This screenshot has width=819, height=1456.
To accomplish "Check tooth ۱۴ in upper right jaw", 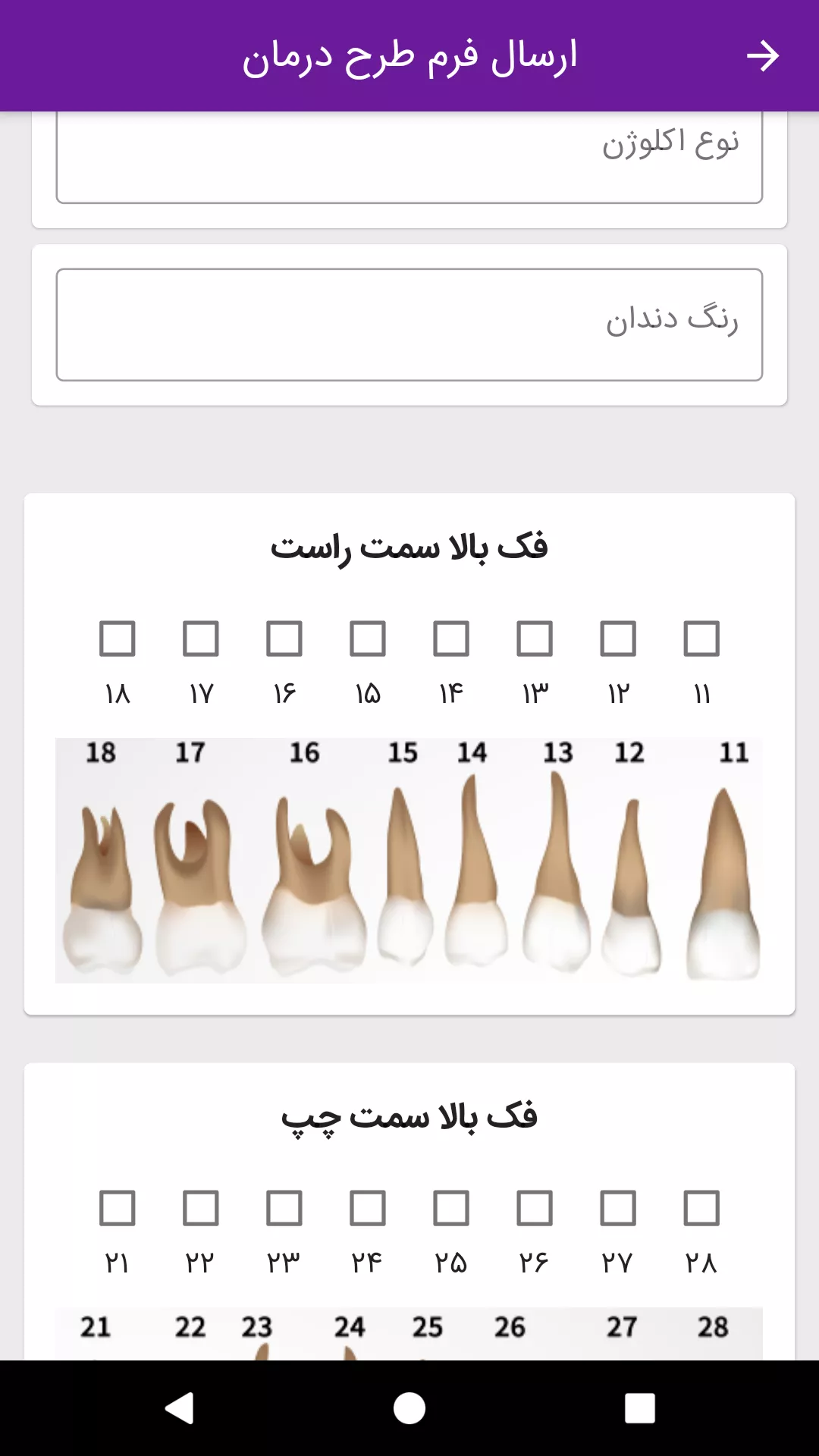I will click(x=451, y=639).
